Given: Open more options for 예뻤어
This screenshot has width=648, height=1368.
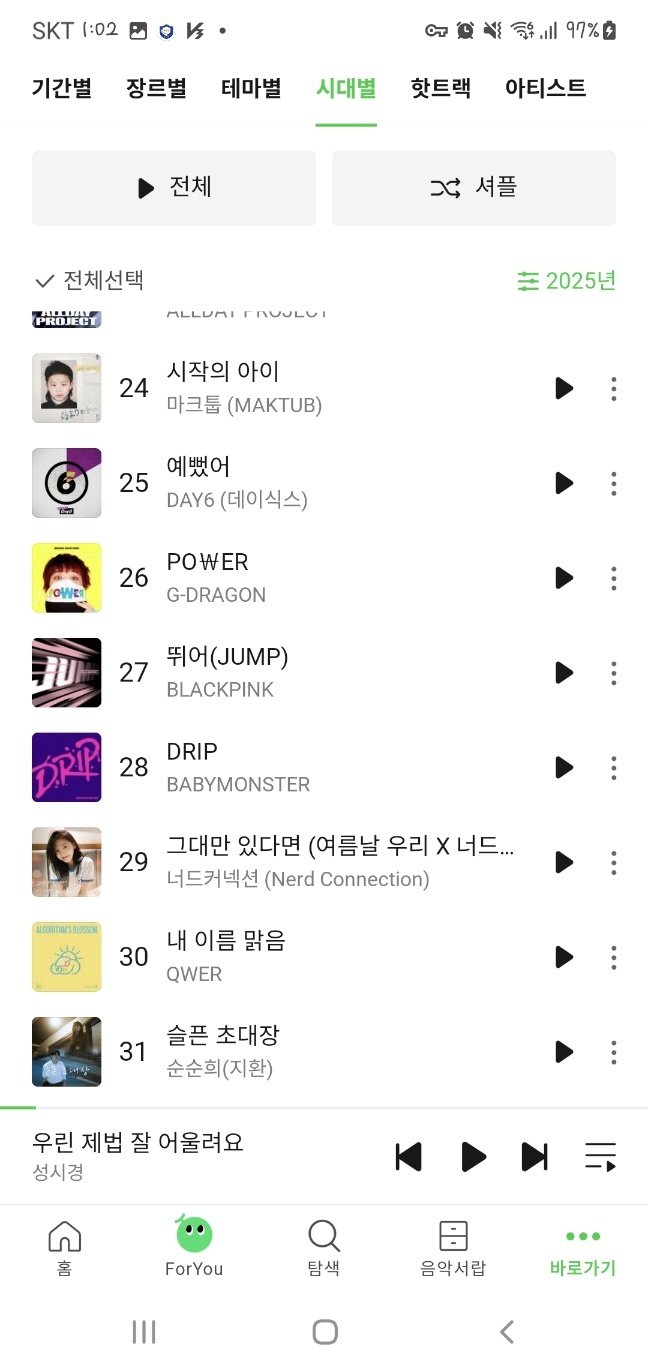Looking at the screenshot, I should click(x=613, y=483).
